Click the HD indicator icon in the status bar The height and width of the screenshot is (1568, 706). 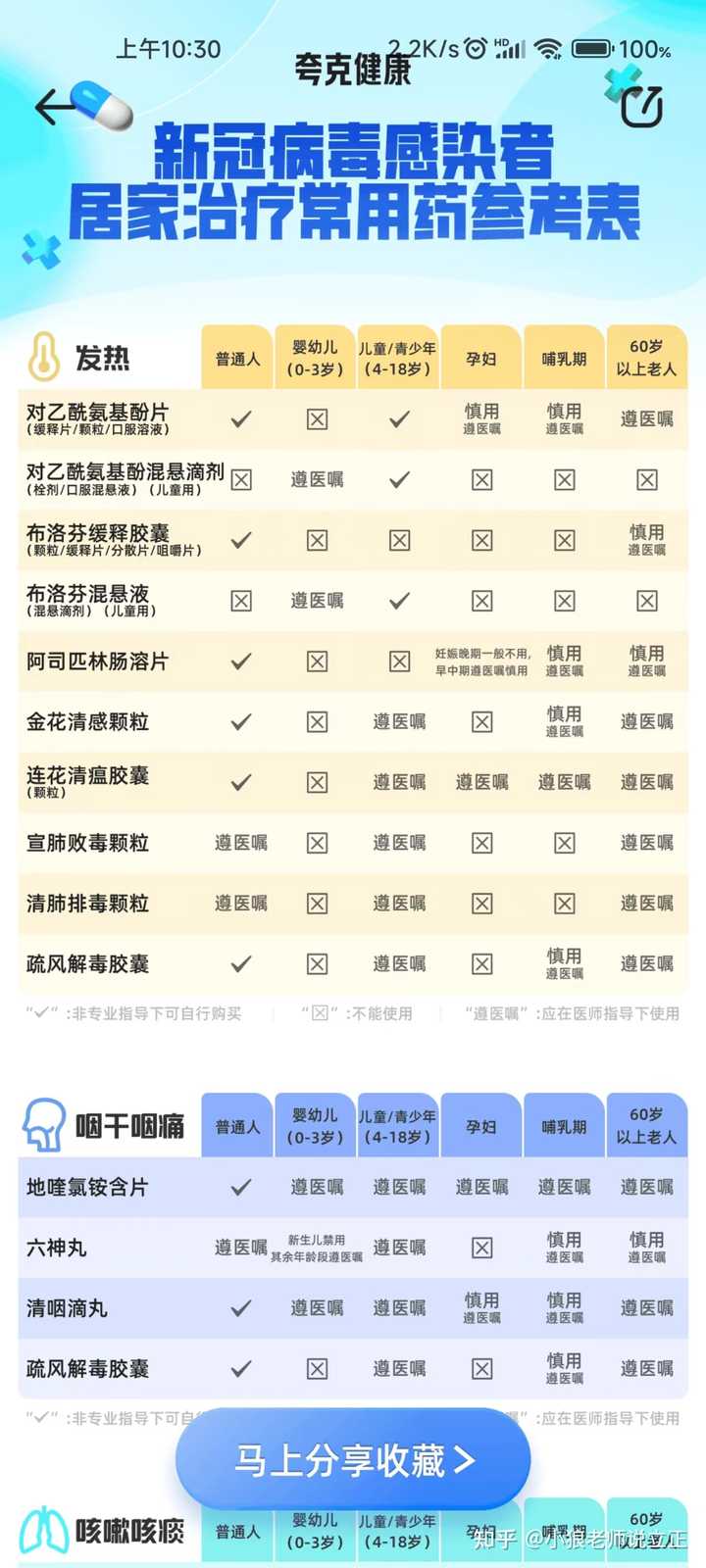click(x=501, y=44)
